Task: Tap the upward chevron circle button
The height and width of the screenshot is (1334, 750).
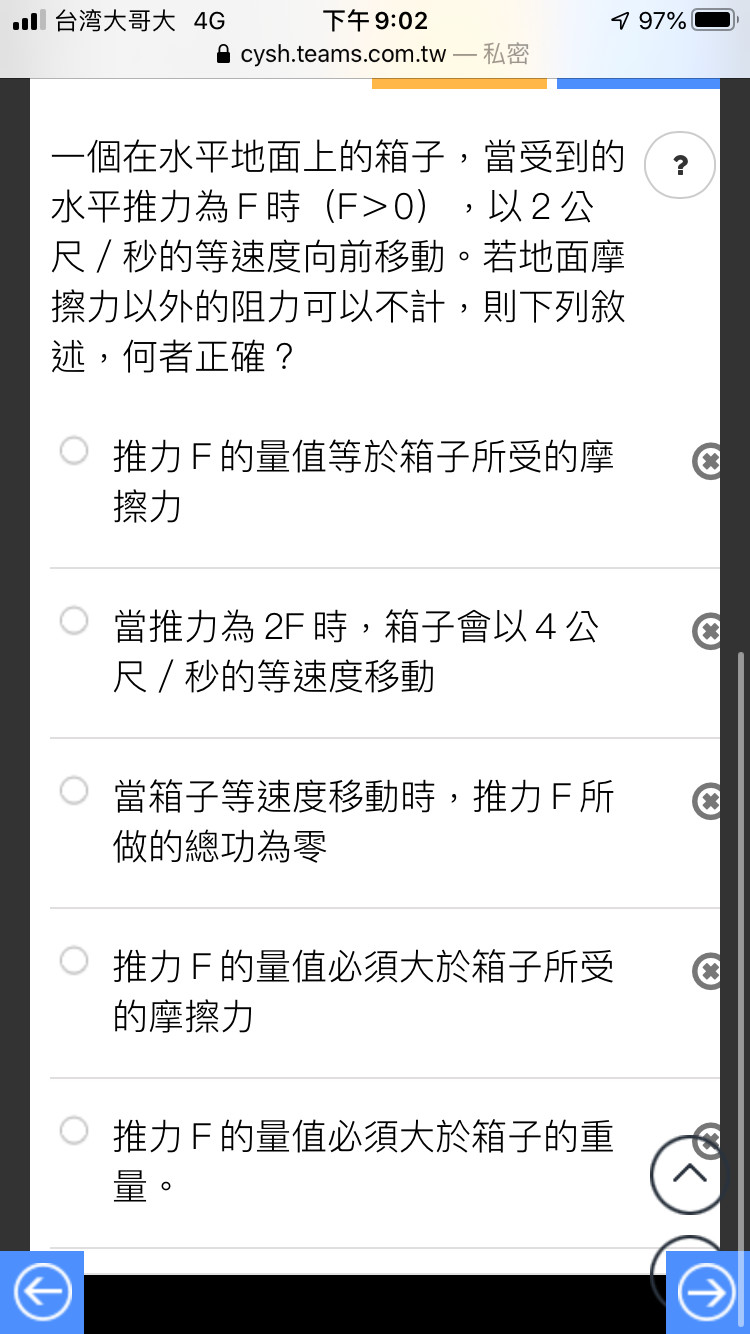Action: pyautogui.click(x=689, y=1175)
